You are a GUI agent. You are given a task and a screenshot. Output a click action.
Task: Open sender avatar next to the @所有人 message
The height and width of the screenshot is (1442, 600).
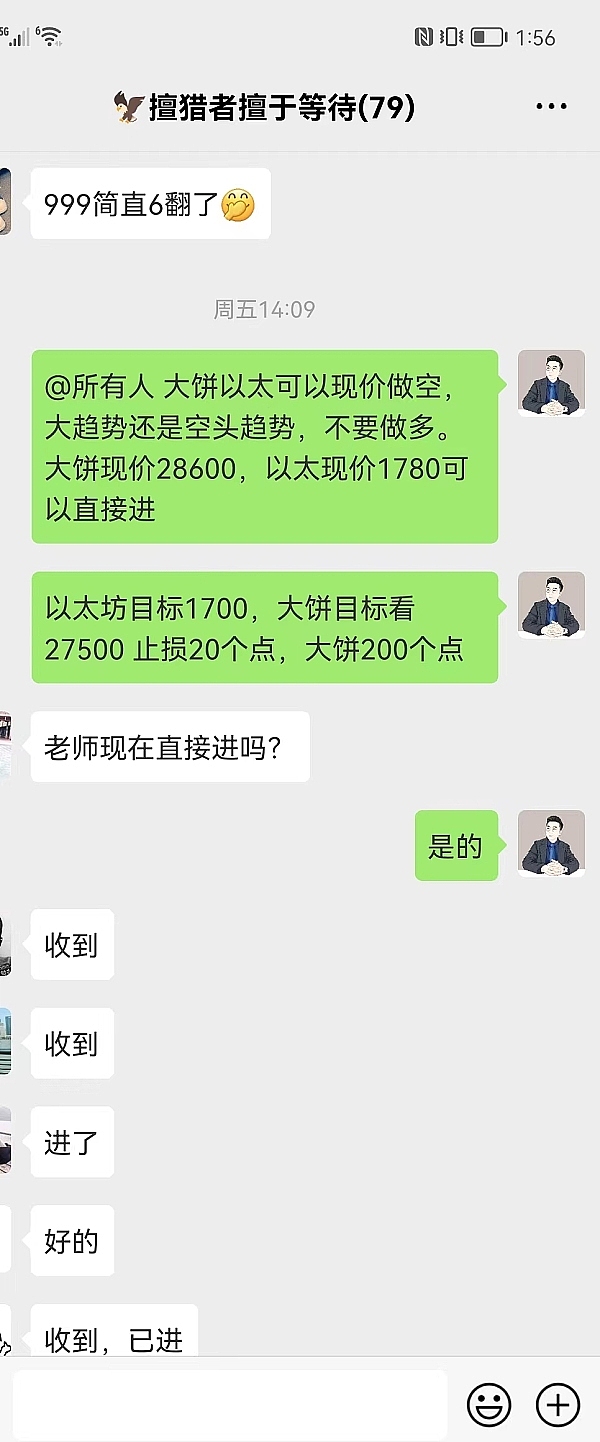[551, 383]
